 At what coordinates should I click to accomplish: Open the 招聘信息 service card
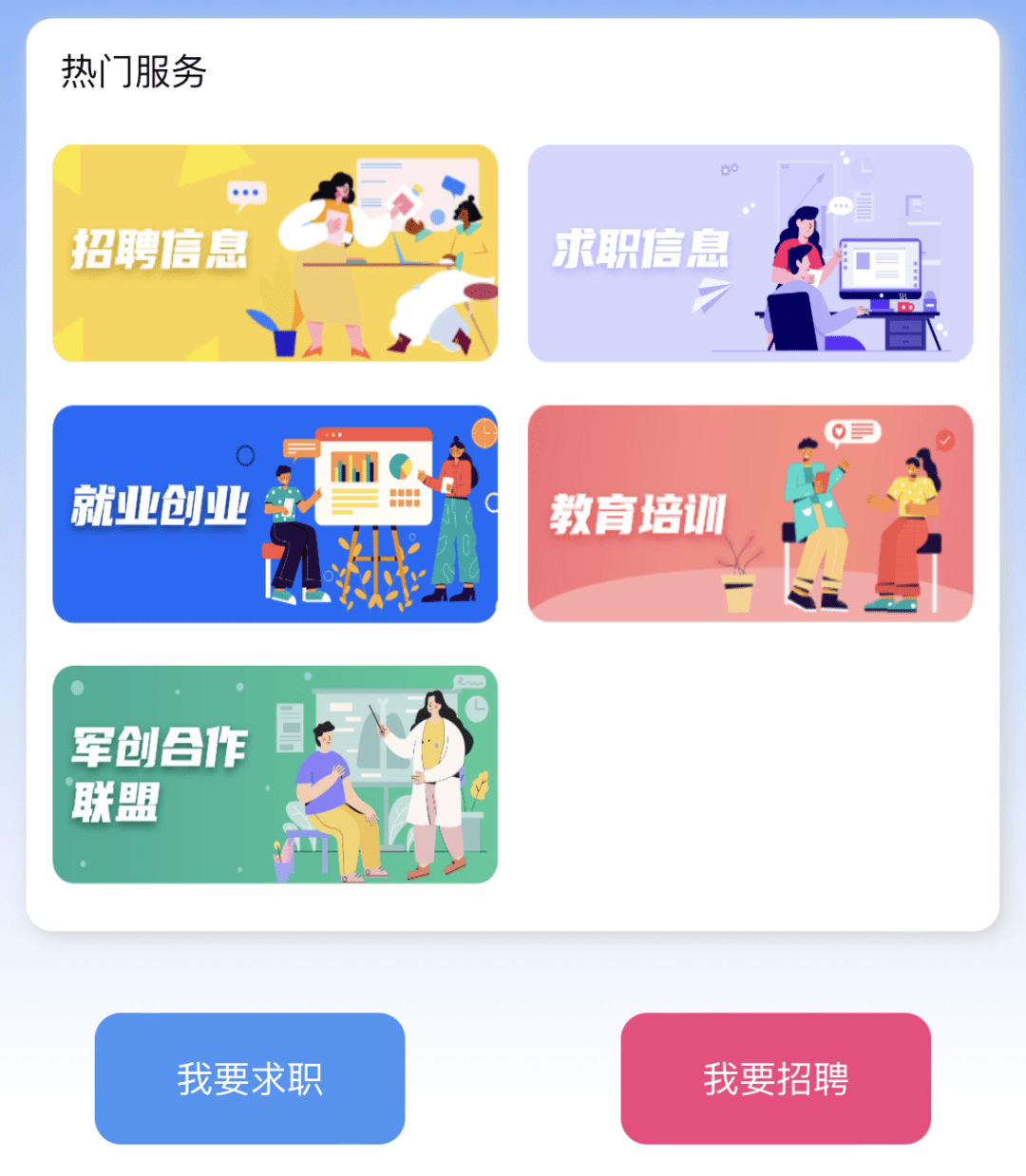point(275,253)
